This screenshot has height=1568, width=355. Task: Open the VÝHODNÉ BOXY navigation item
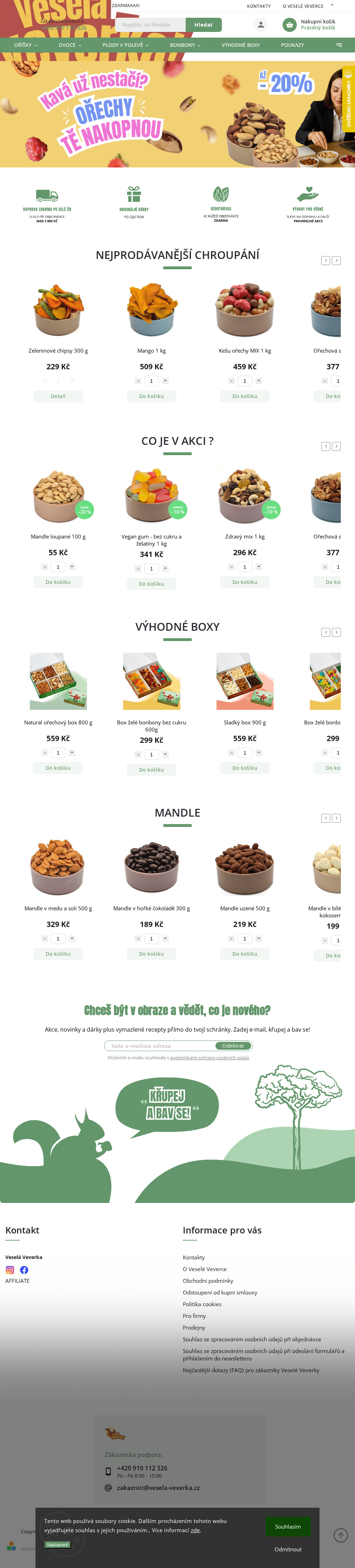pos(241,45)
